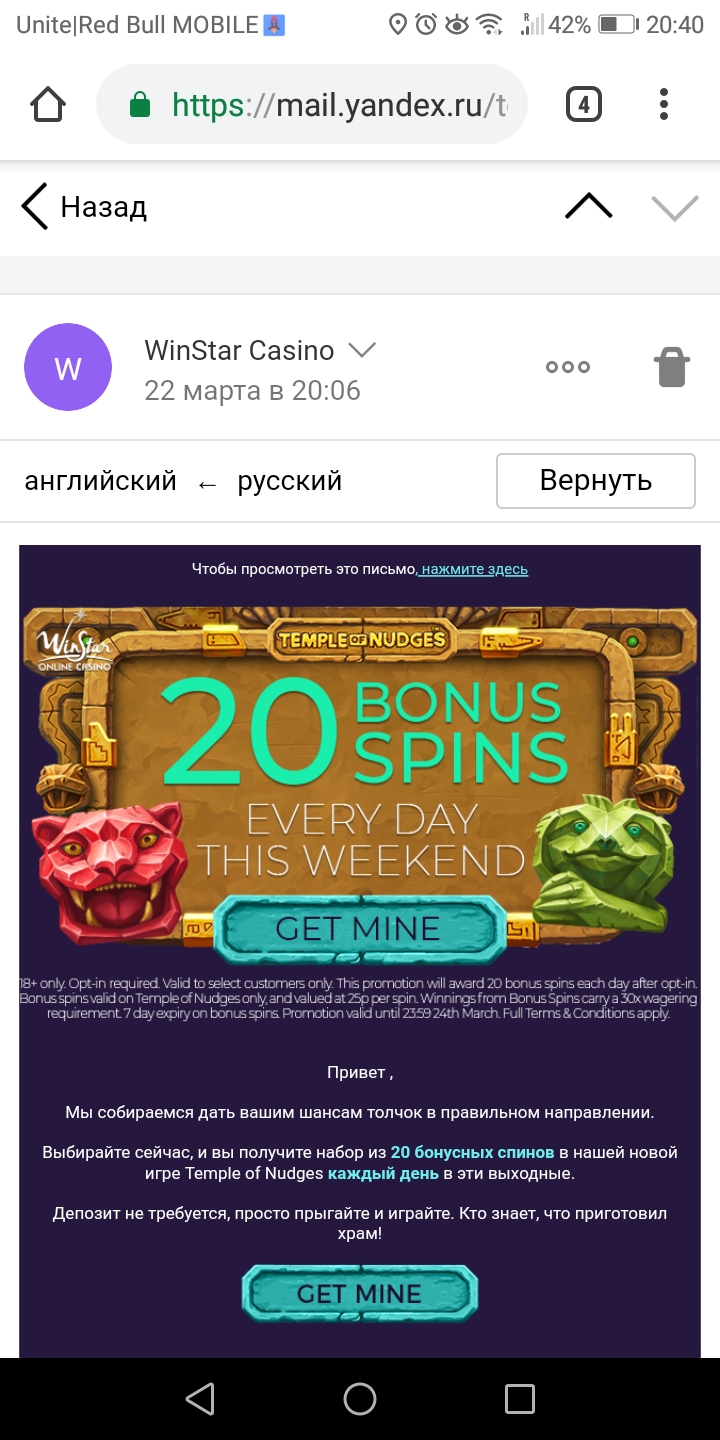Open the browser tab switcher
This screenshot has height=1440, width=720.
tap(584, 105)
